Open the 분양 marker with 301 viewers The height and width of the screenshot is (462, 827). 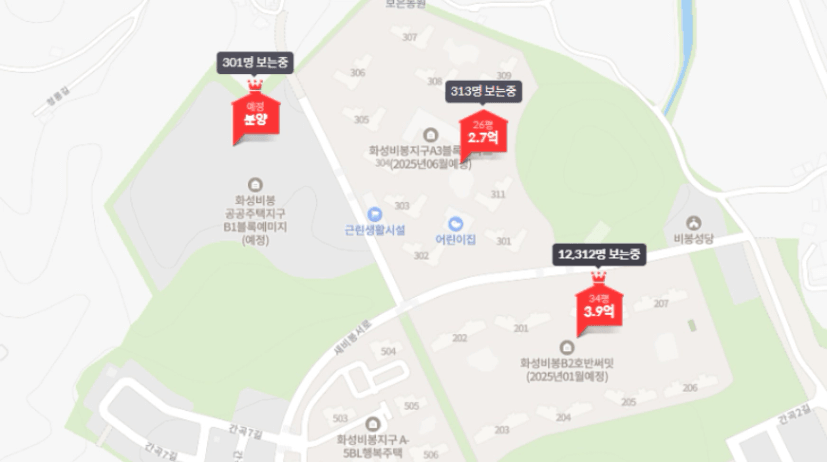256,115
